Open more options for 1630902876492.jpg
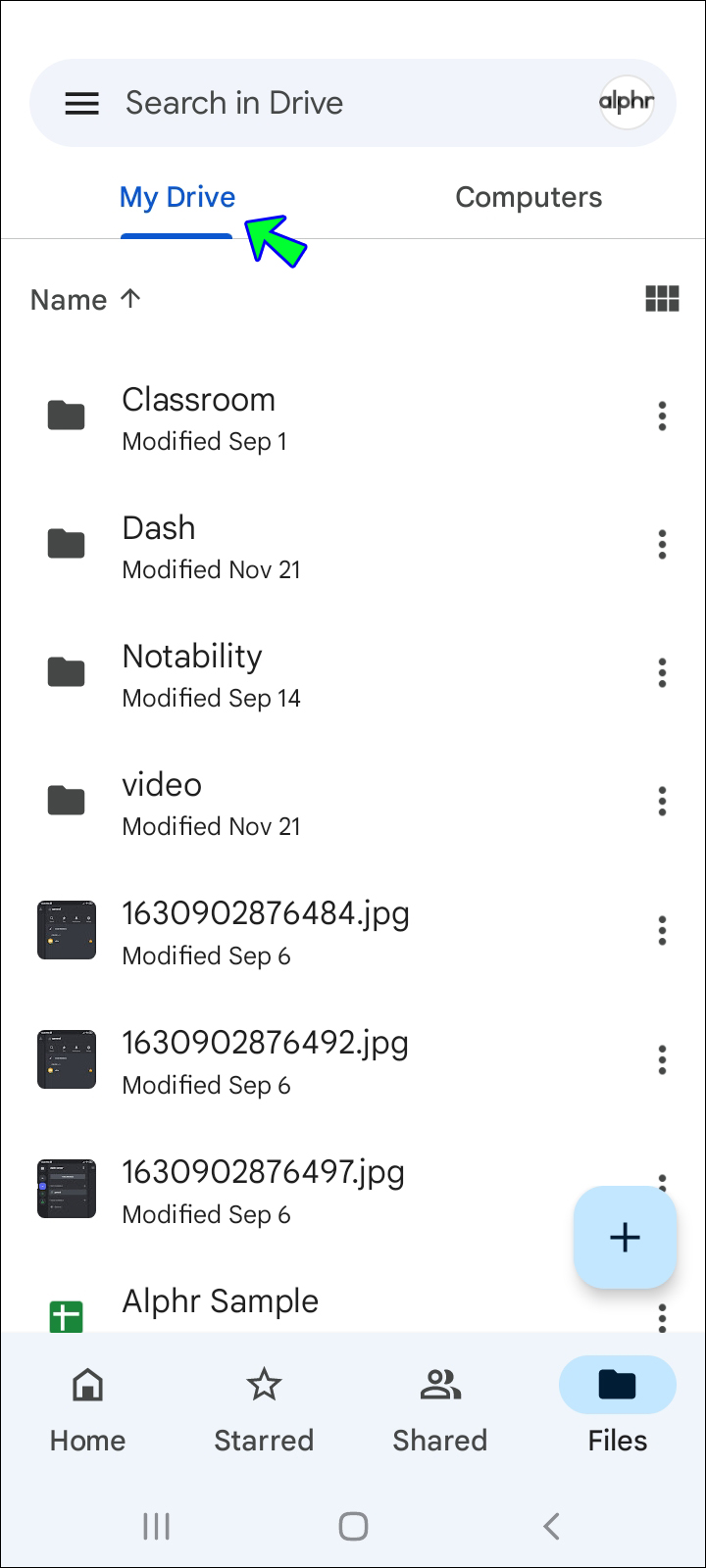706x1568 pixels. click(x=662, y=1059)
